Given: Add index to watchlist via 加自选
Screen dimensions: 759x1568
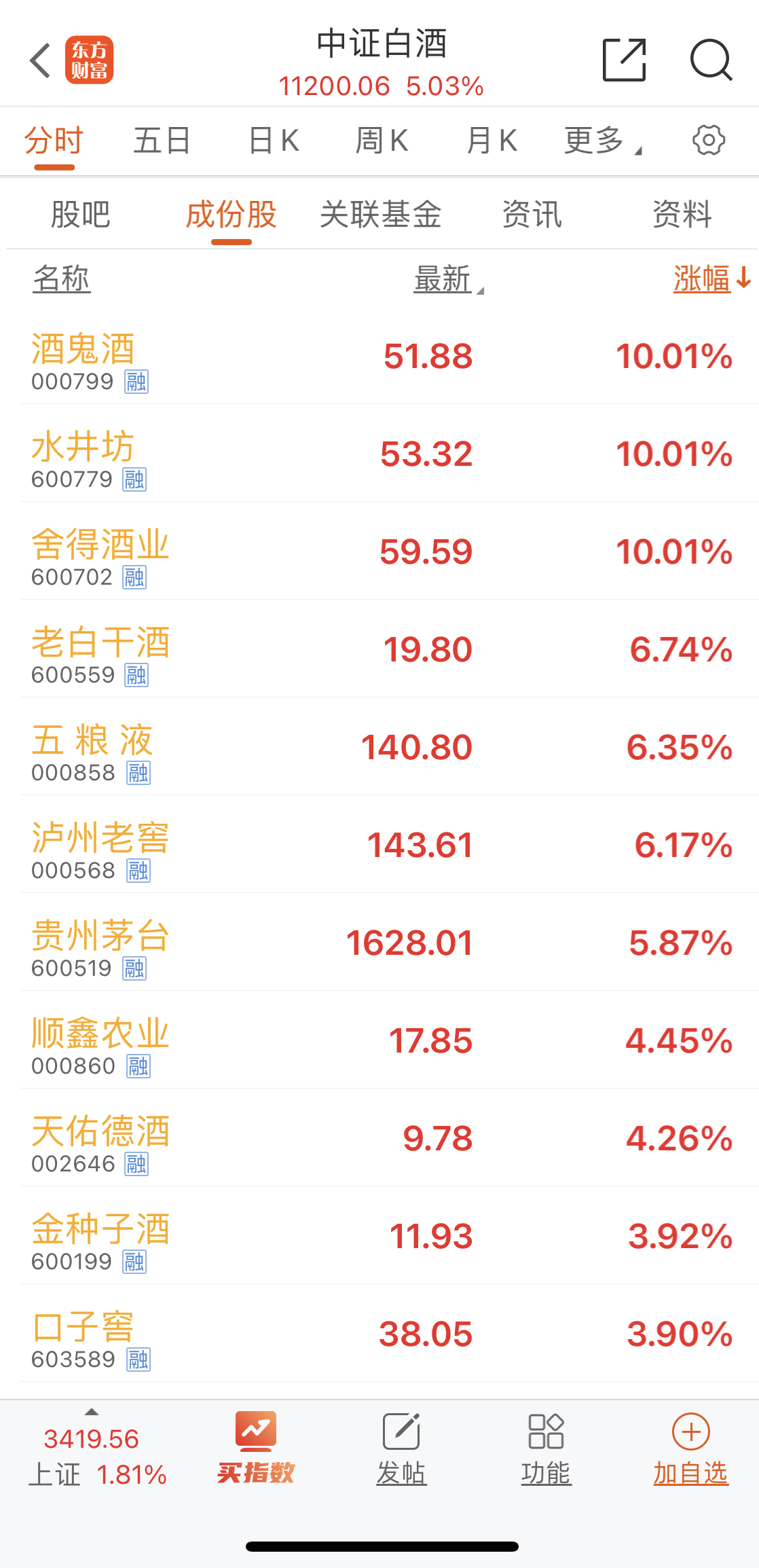Looking at the screenshot, I should tap(690, 1448).
